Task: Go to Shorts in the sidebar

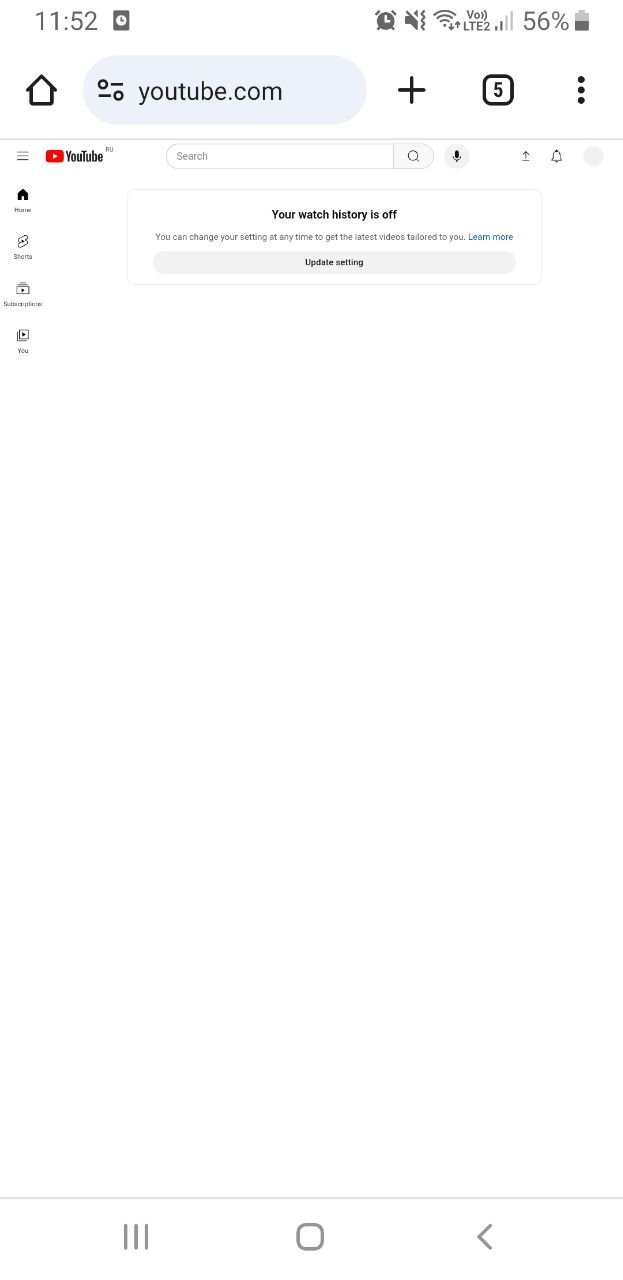Action: point(23,246)
